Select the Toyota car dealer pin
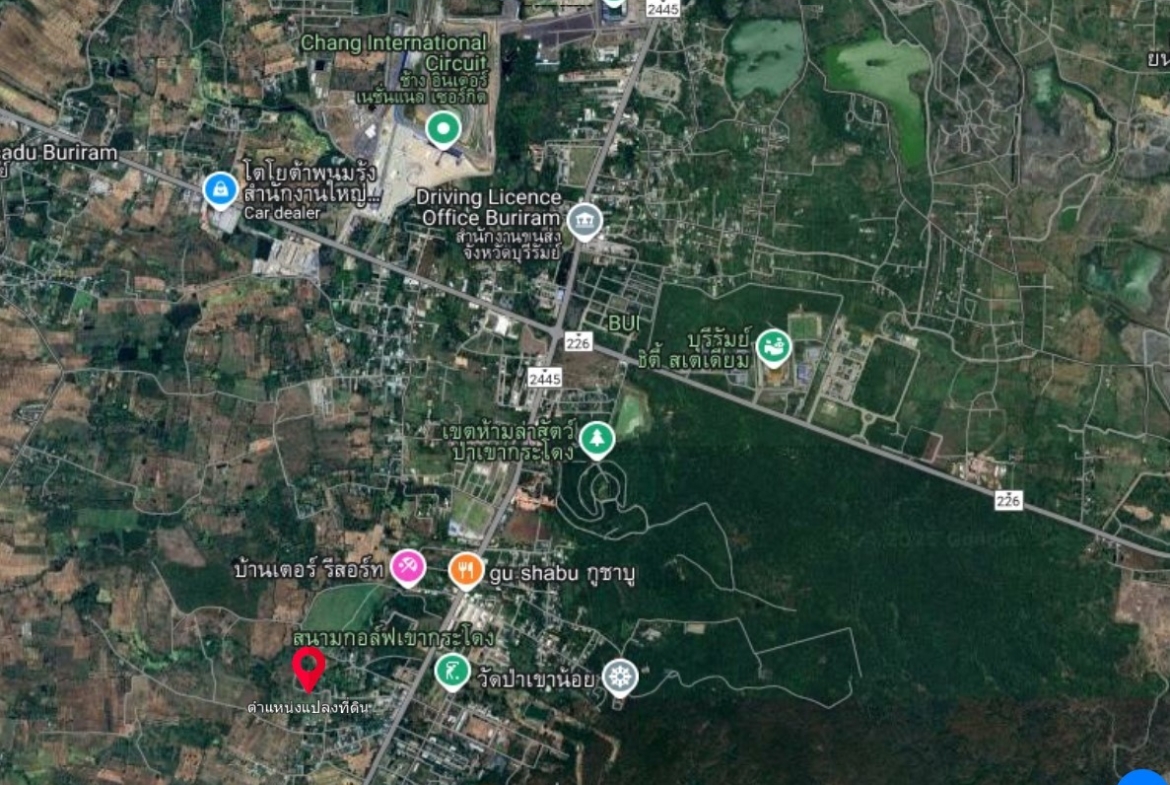This screenshot has height=785, width=1170. (220, 188)
